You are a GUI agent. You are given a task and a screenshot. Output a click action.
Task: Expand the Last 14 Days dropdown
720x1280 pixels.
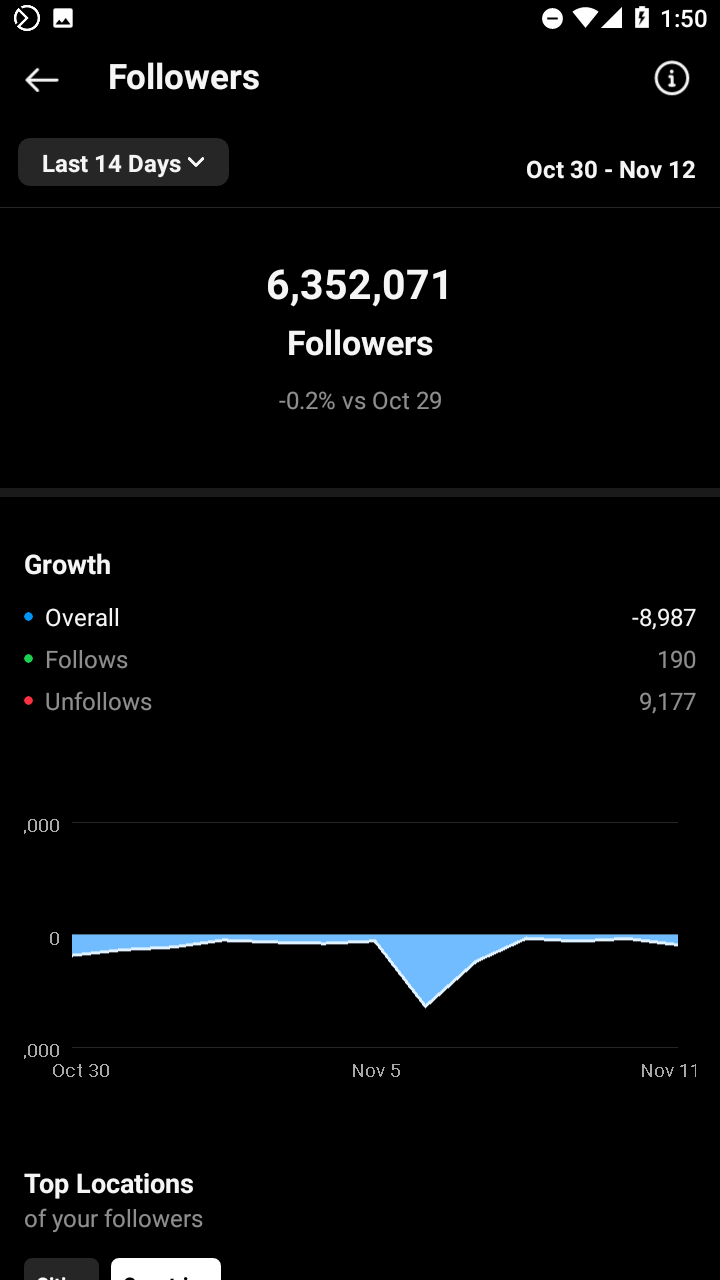[124, 163]
